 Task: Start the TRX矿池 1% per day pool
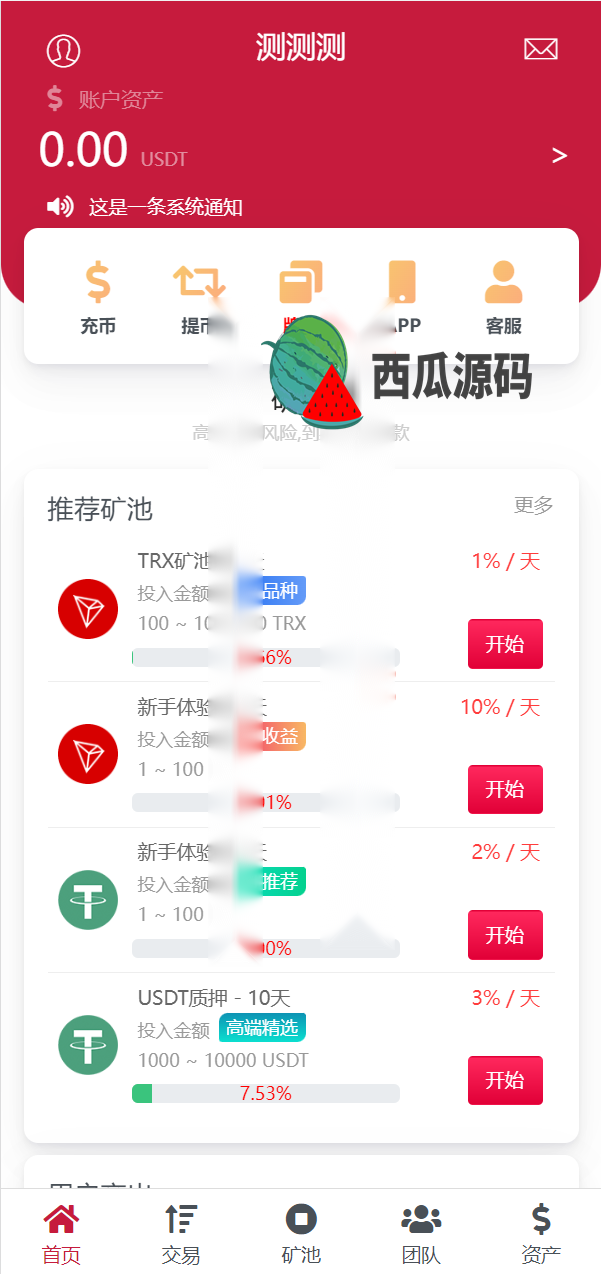[505, 644]
